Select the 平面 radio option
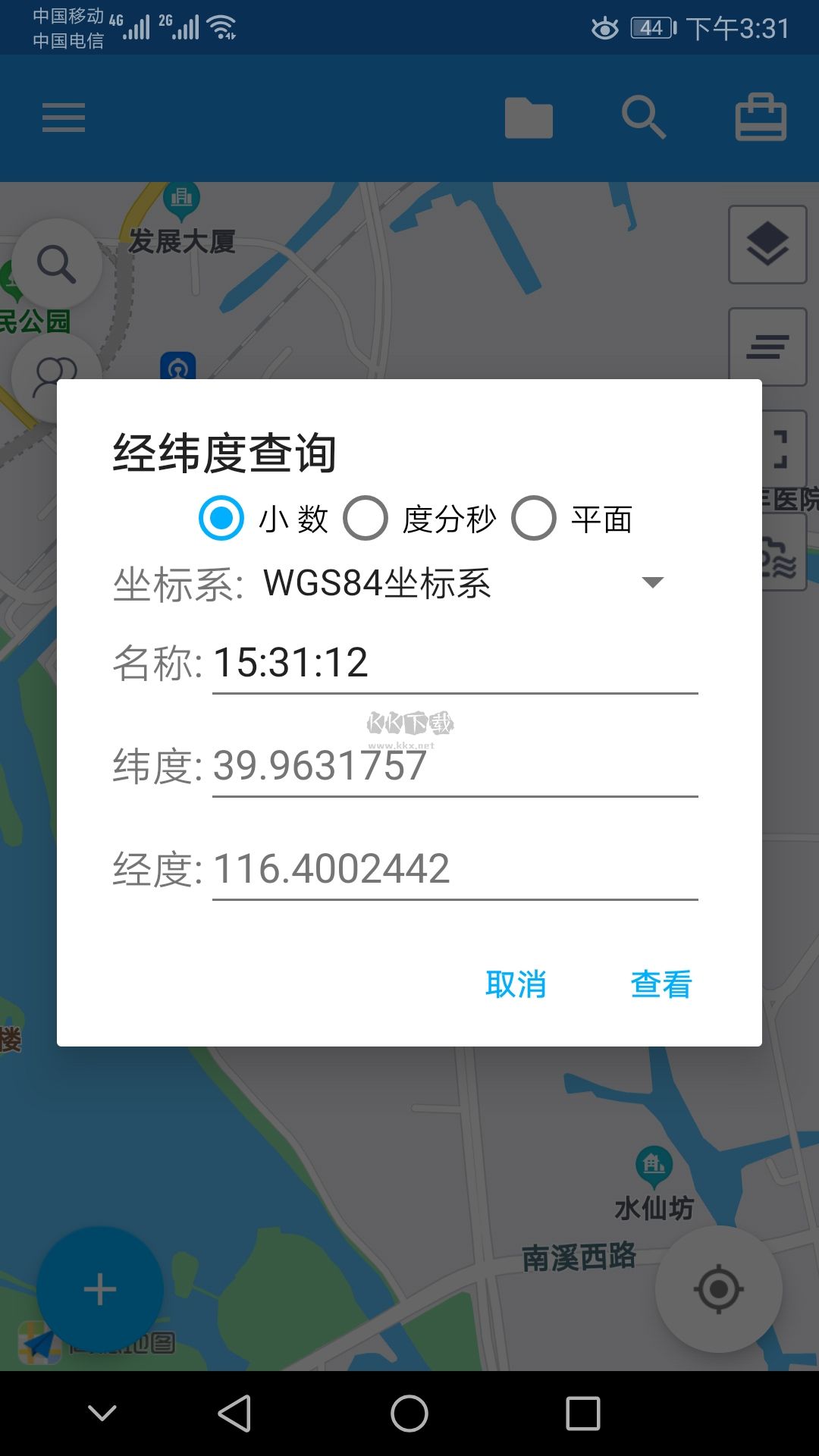This screenshot has width=819, height=1456. click(x=534, y=519)
